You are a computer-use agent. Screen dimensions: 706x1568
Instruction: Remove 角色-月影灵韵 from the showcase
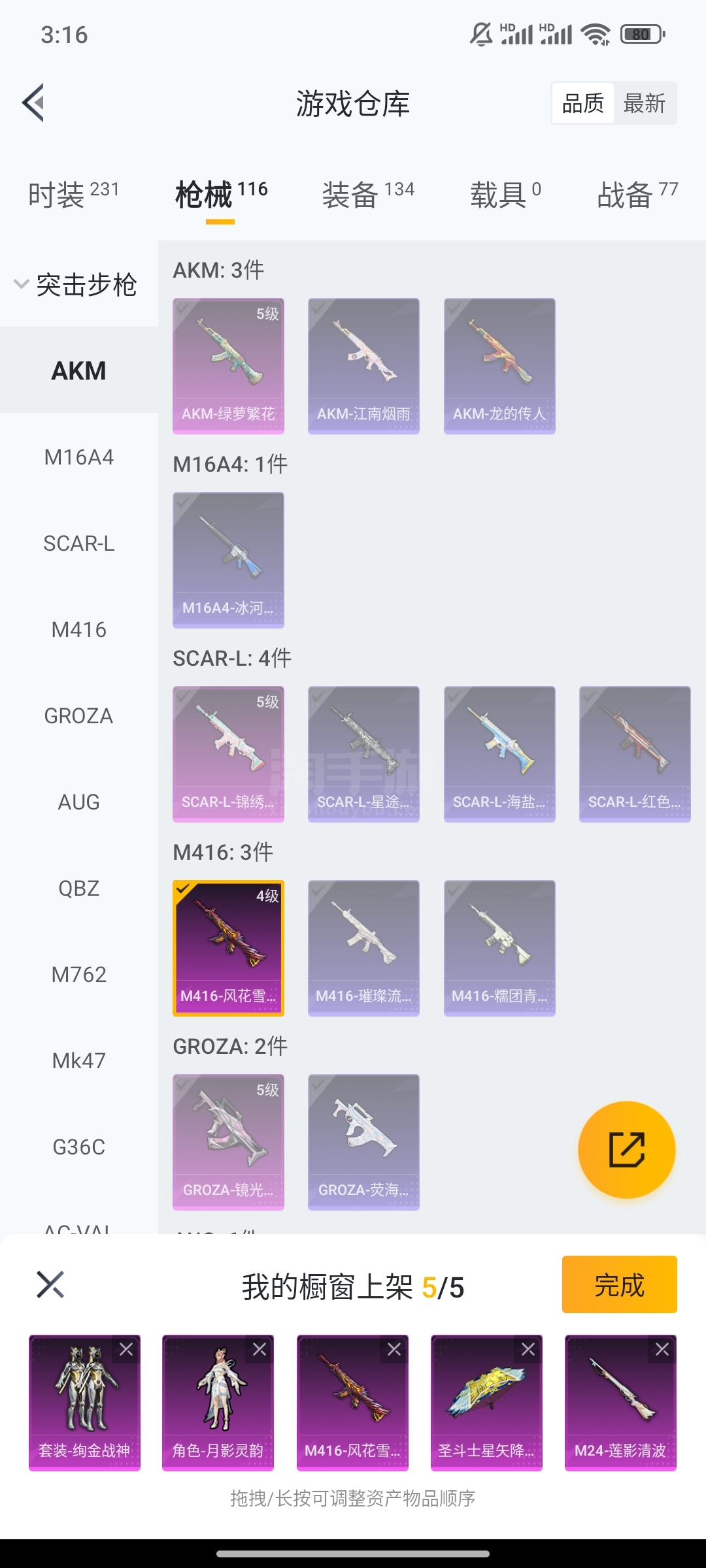tap(260, 1349)
